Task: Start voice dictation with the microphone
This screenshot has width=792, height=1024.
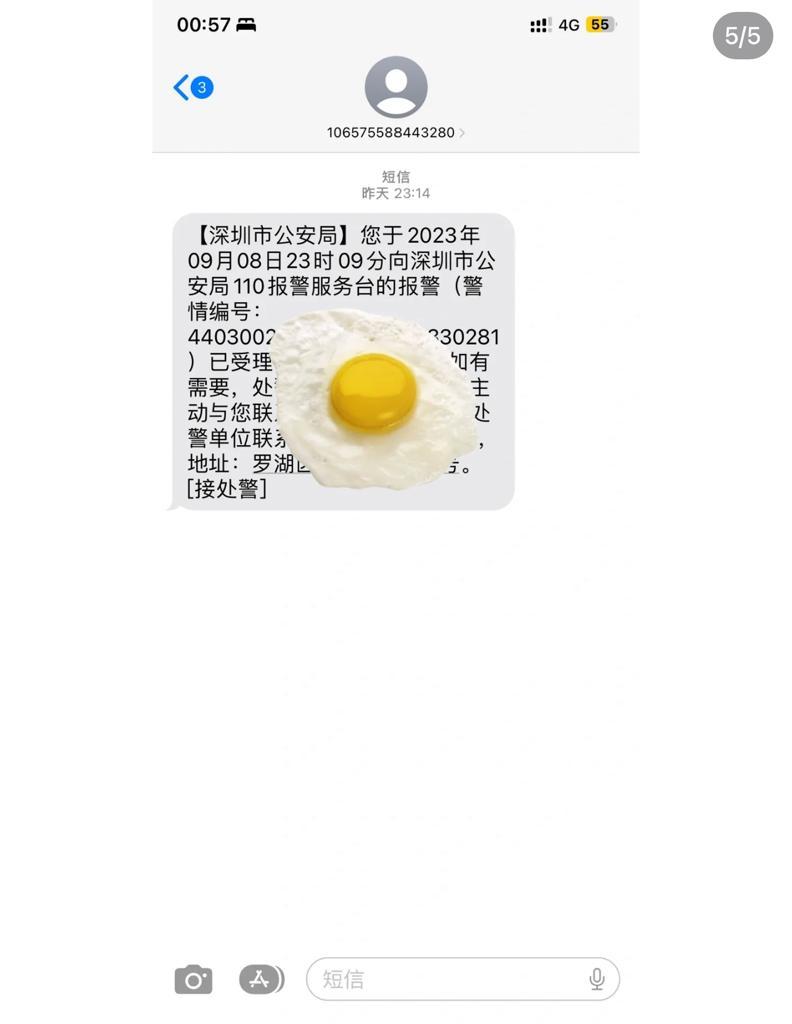Action: pos(597,980)
